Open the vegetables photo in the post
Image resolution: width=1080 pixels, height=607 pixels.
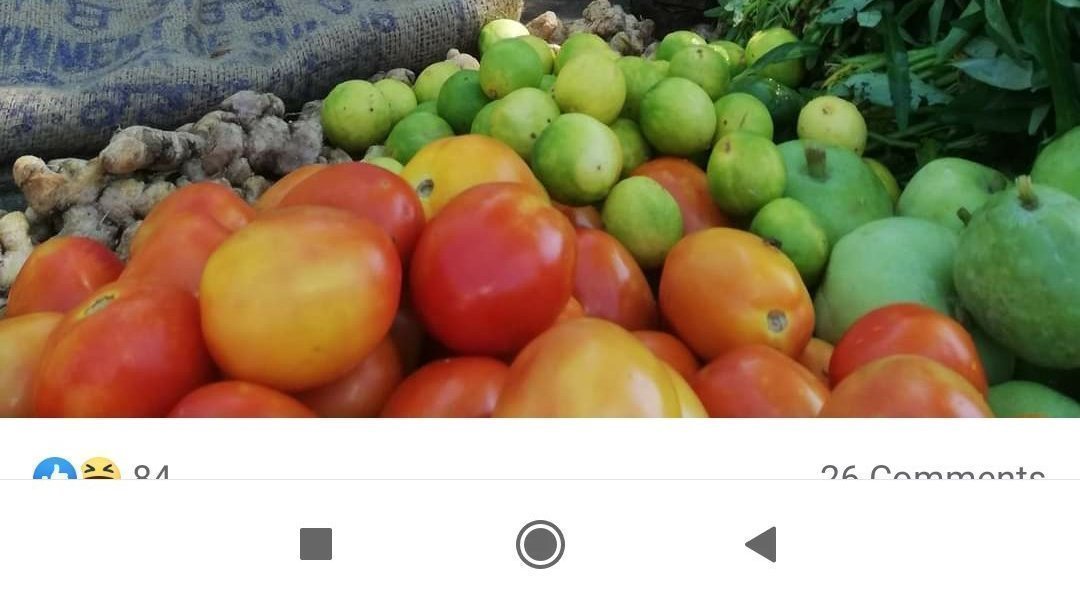(540, 208)
